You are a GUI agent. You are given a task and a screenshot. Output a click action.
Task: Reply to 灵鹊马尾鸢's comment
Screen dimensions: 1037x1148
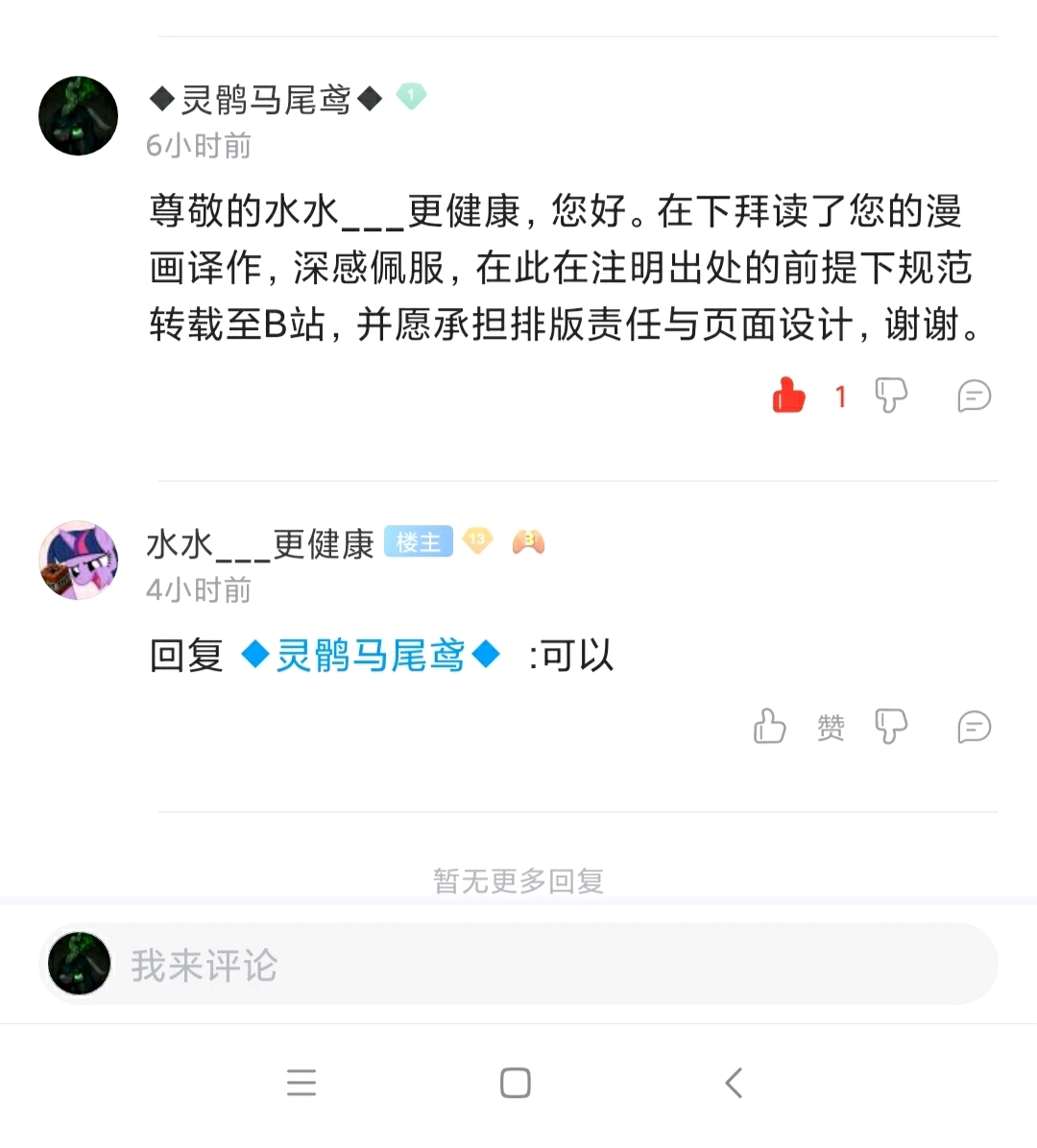974,395
